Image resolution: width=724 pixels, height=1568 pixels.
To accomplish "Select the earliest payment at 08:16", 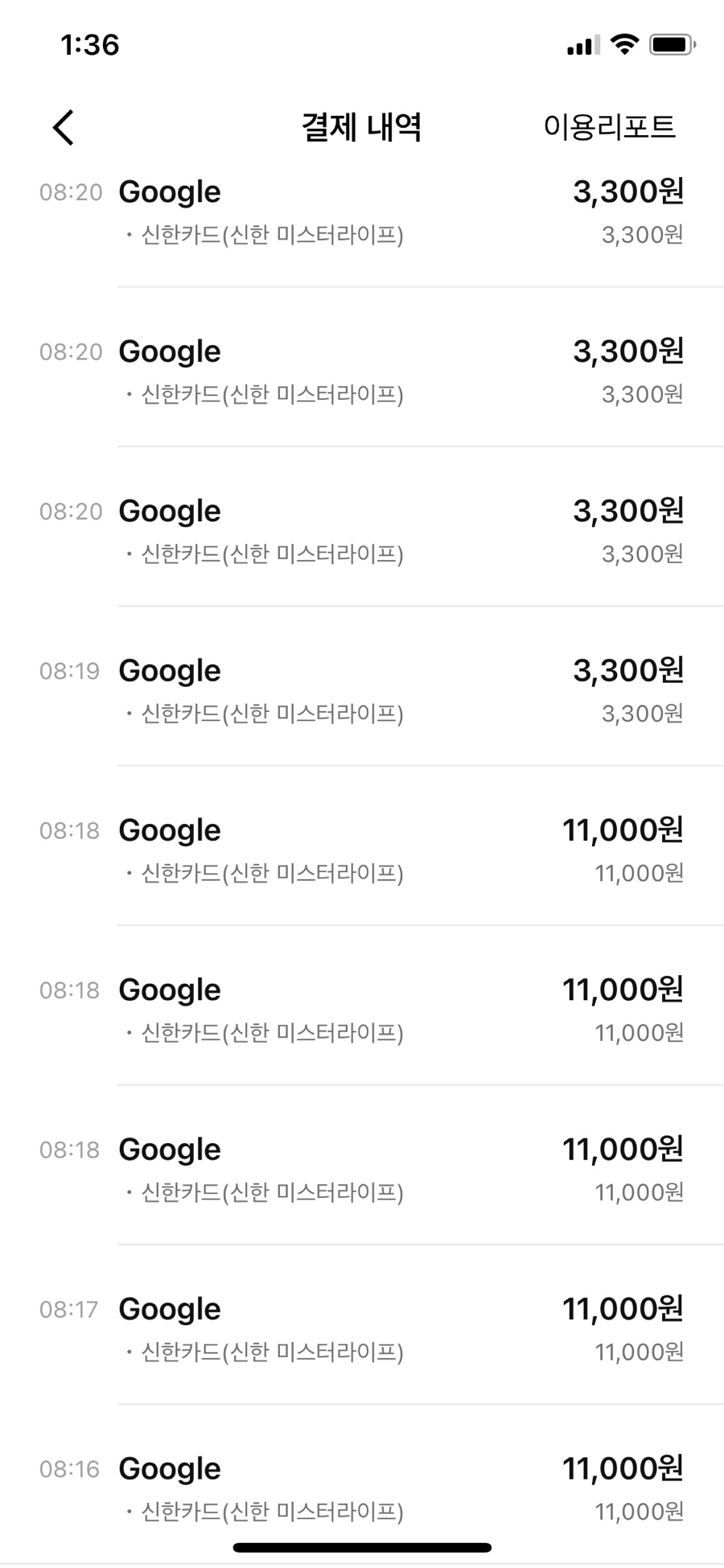I will point(169,1468).
